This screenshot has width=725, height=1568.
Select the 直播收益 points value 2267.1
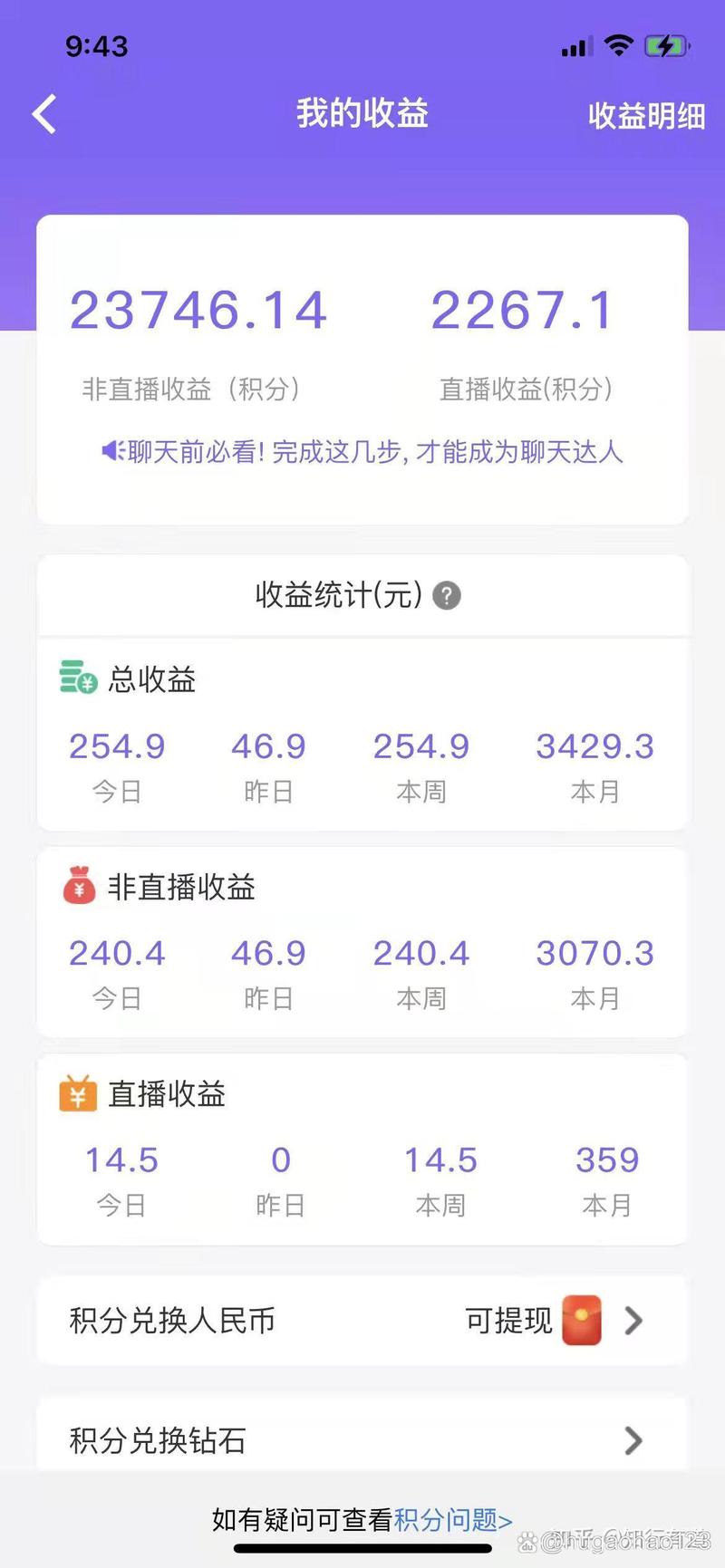coord(522,310)
